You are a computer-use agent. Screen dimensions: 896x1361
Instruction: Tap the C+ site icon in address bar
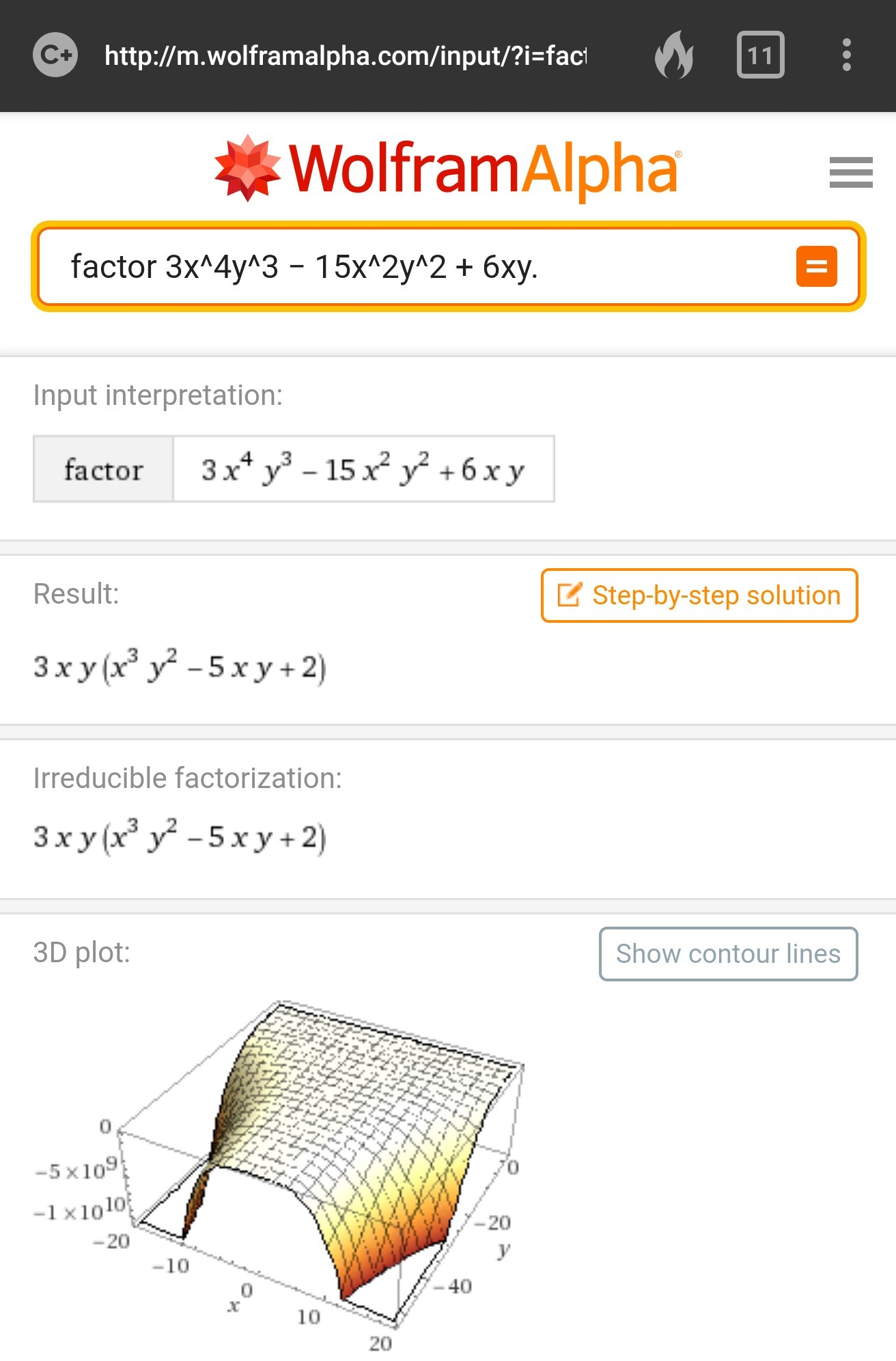tap(55, 55)
